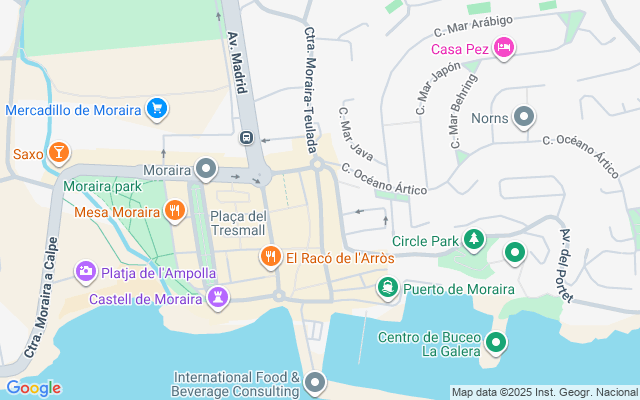
Task: Select the Mesa Moraira restaurant pin
Action: (x=175, y=212)
